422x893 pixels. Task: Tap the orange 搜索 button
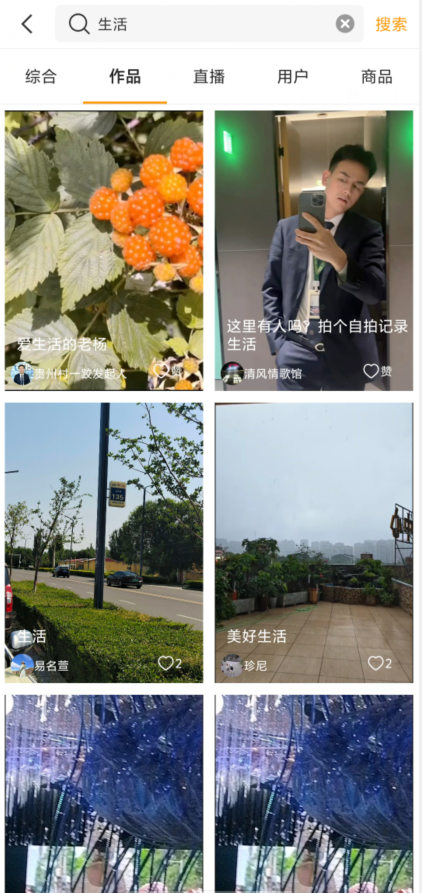(391, 24)
